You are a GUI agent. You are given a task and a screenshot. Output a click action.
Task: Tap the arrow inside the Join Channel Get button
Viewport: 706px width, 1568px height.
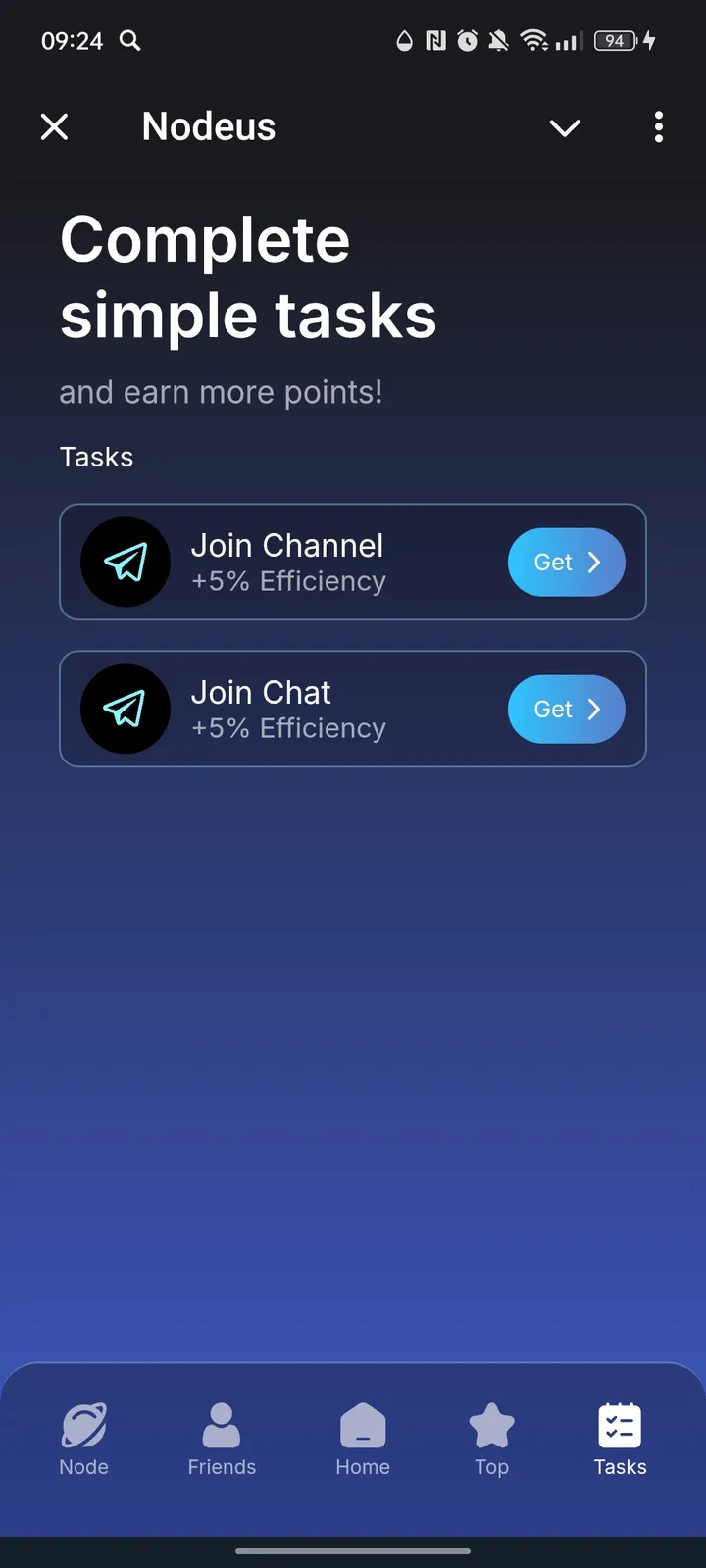coord(593,562)
